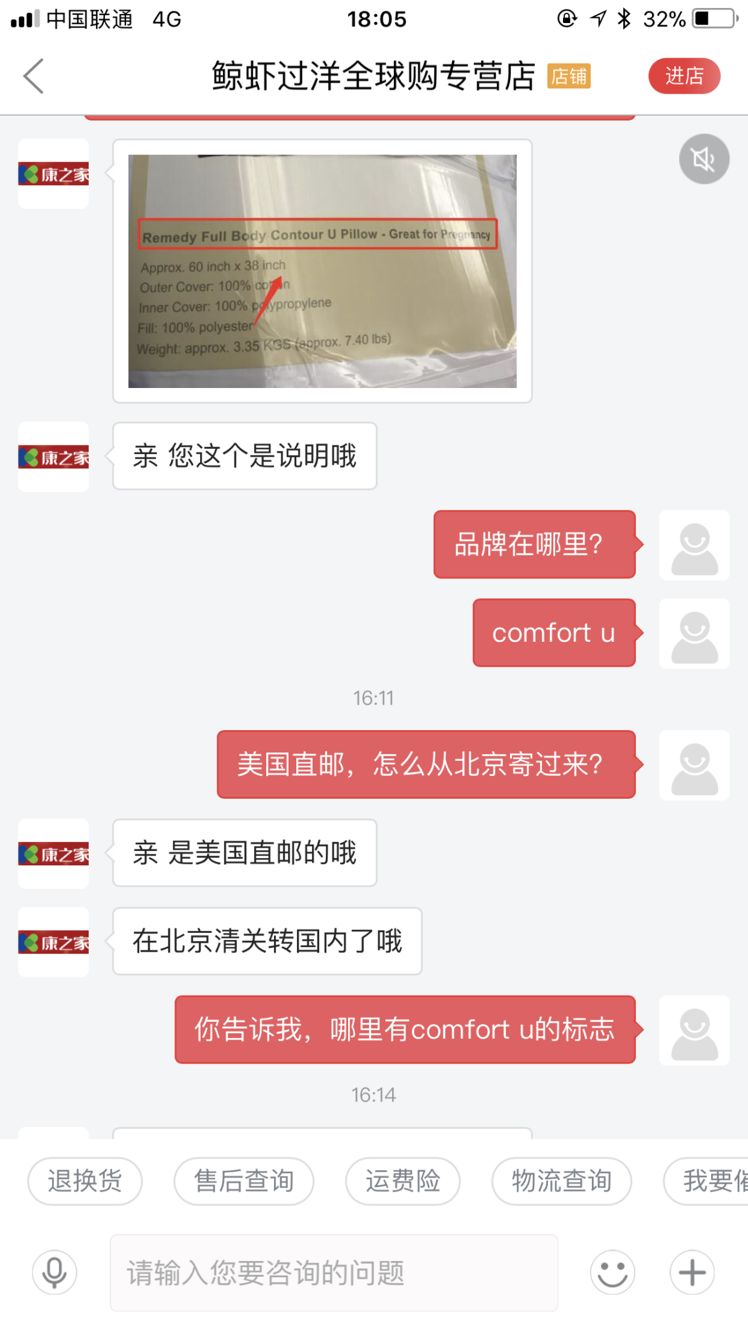The height and width of the screenshot is (1328, 748).
Task: Tap the microphone to record voice message
Action: point(53,1272)
